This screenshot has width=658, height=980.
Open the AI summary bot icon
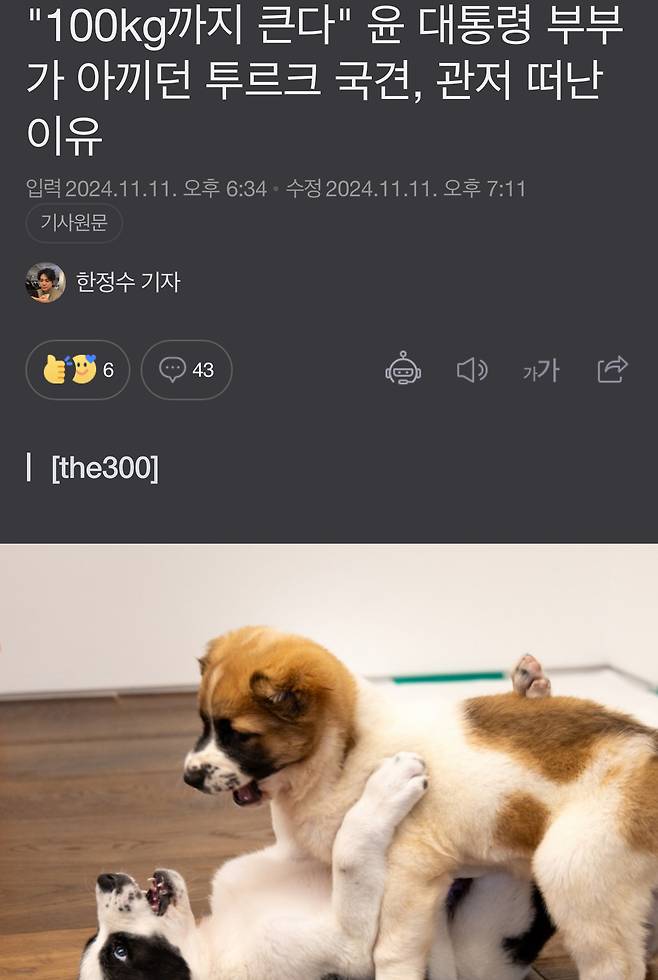coord(403,370)
